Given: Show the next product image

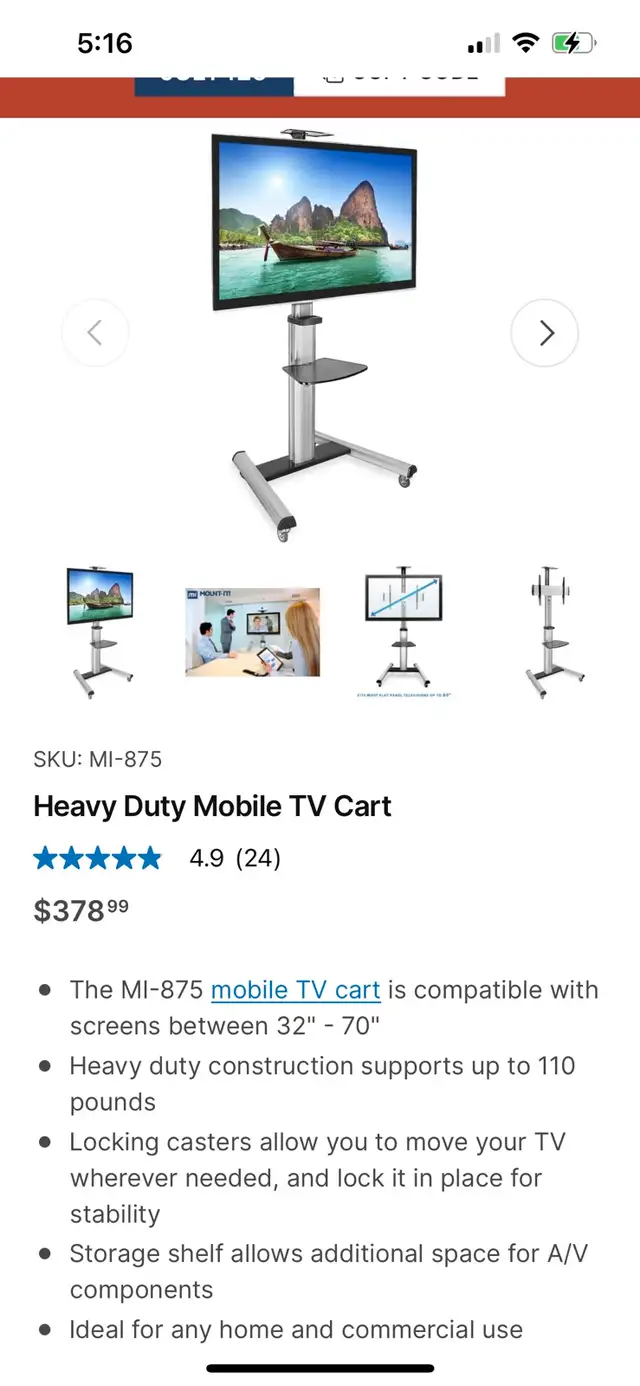Looking at the screenshot, I should coord(545,333).
